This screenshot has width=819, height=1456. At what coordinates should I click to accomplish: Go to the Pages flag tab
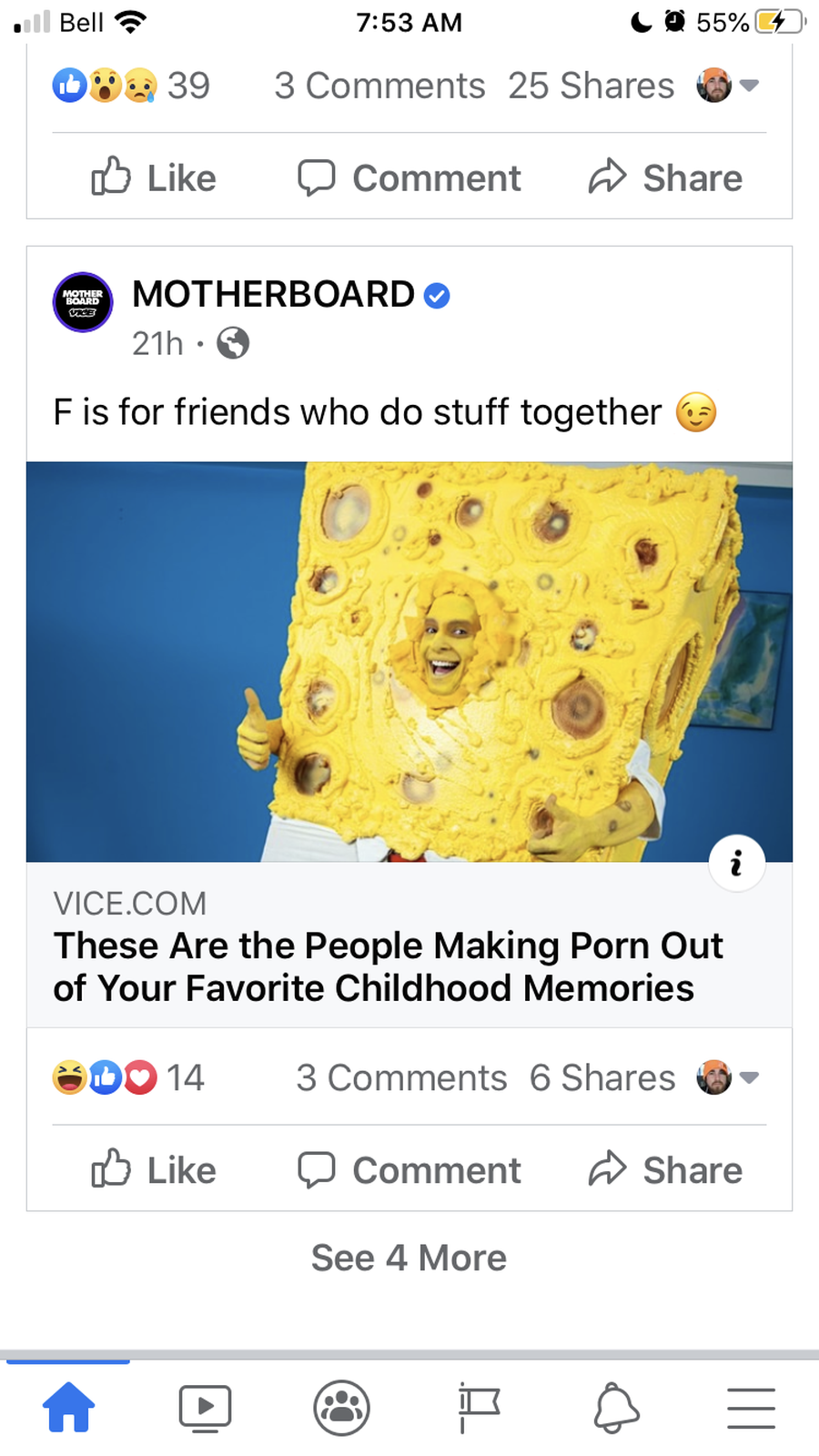click(x=479, y=1407)
